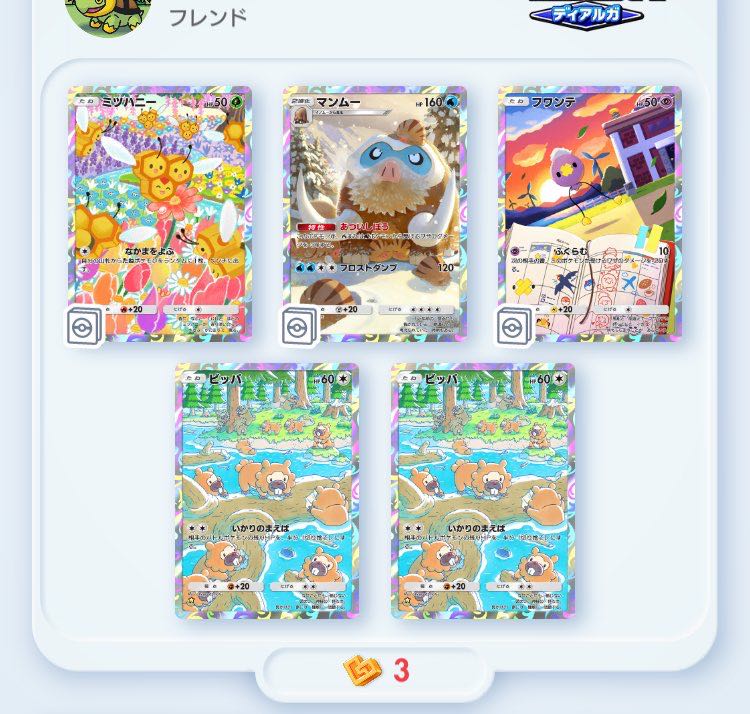750x714 pixels.
Task: View the マンムー card details
Action: 375,212
